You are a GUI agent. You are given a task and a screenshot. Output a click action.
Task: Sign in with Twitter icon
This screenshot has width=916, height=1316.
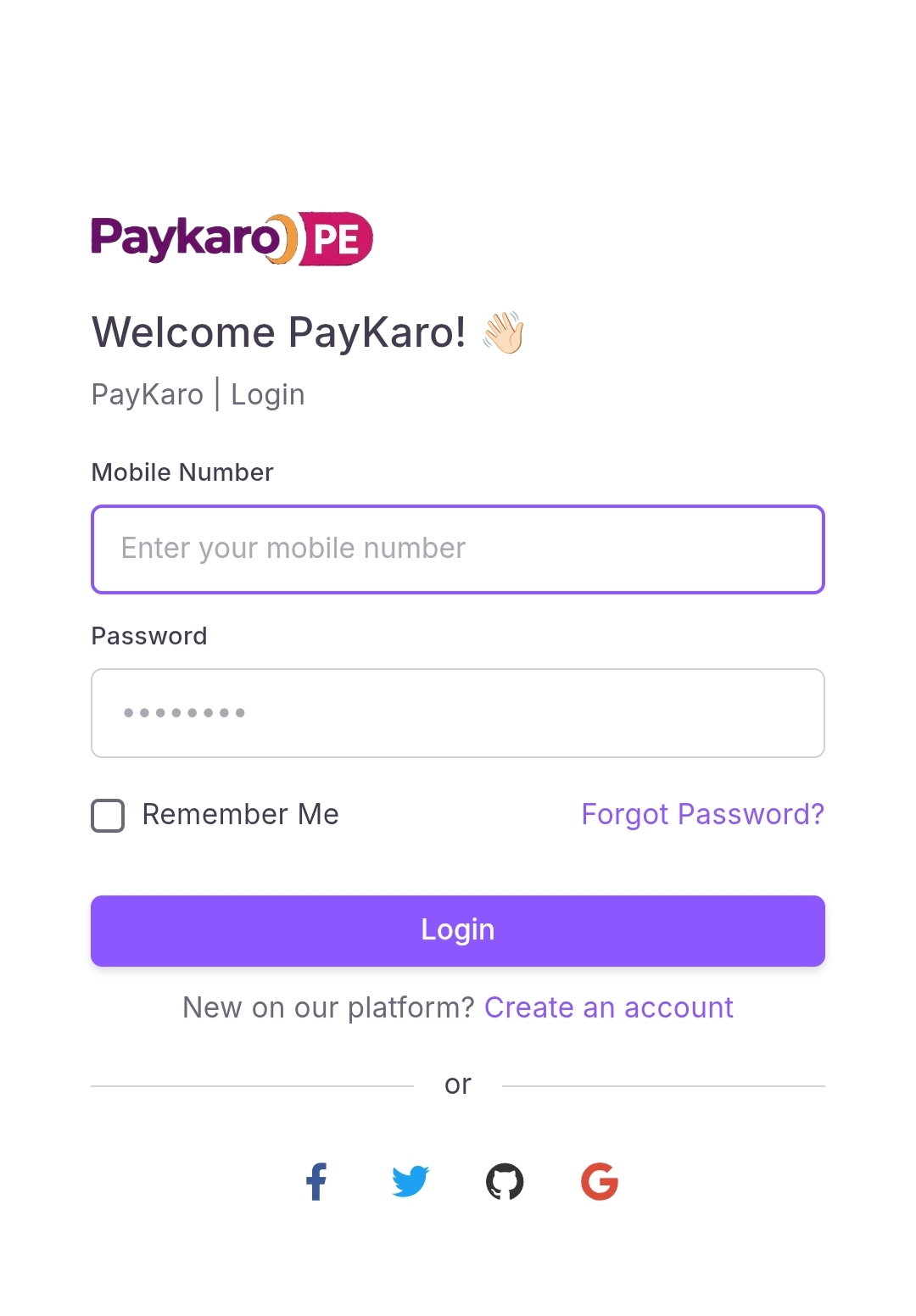[x=411, y=1181]
